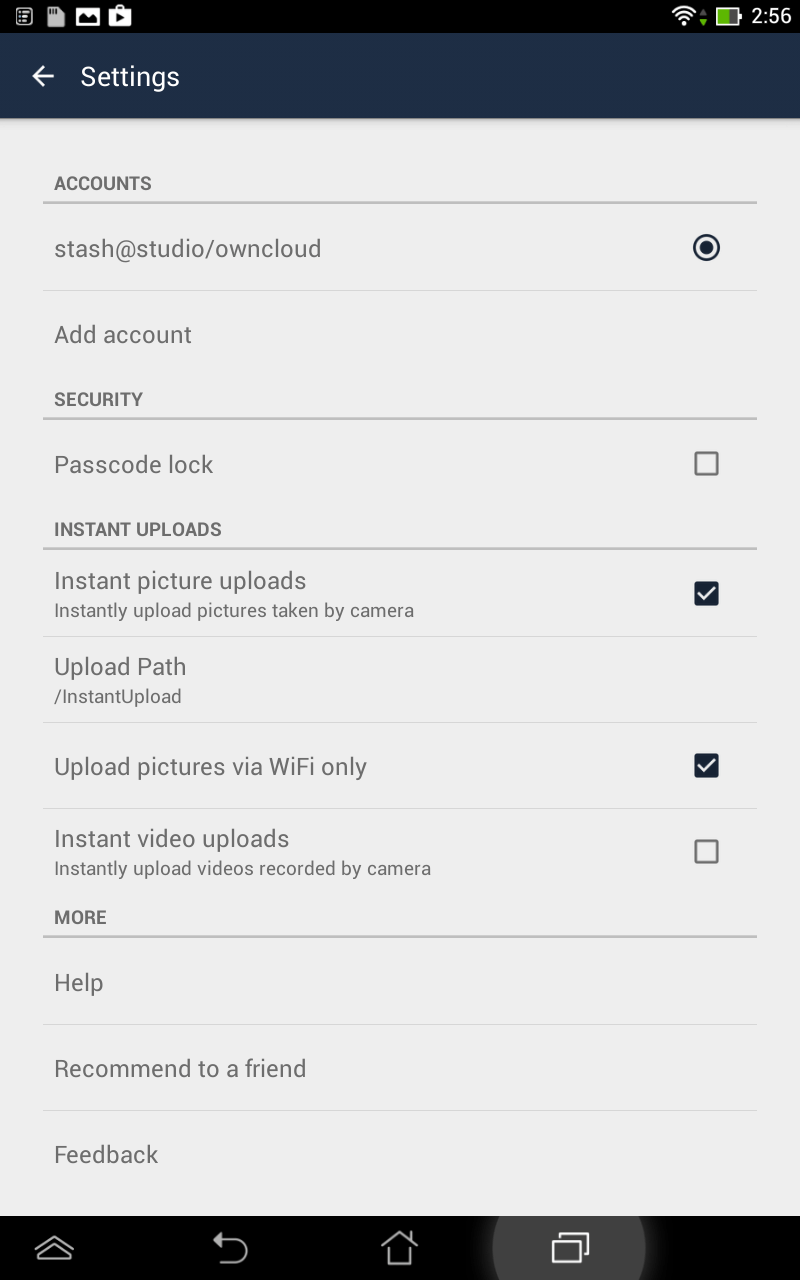Tap the system home button
The width and height of the screenshot is (800, 1280).
coord(399,1248)
